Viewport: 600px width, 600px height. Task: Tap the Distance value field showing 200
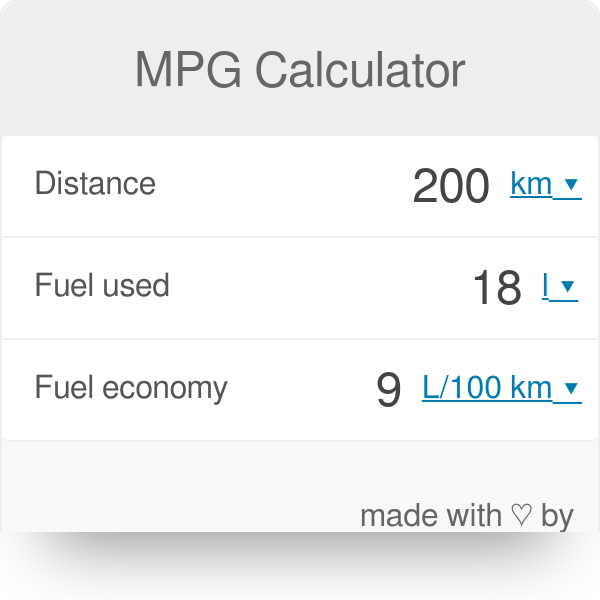[450, 186]
